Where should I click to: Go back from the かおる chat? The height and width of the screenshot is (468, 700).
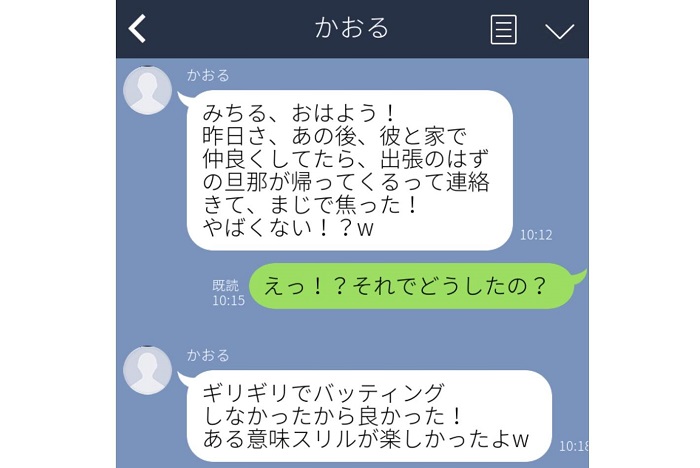point(138,29)
